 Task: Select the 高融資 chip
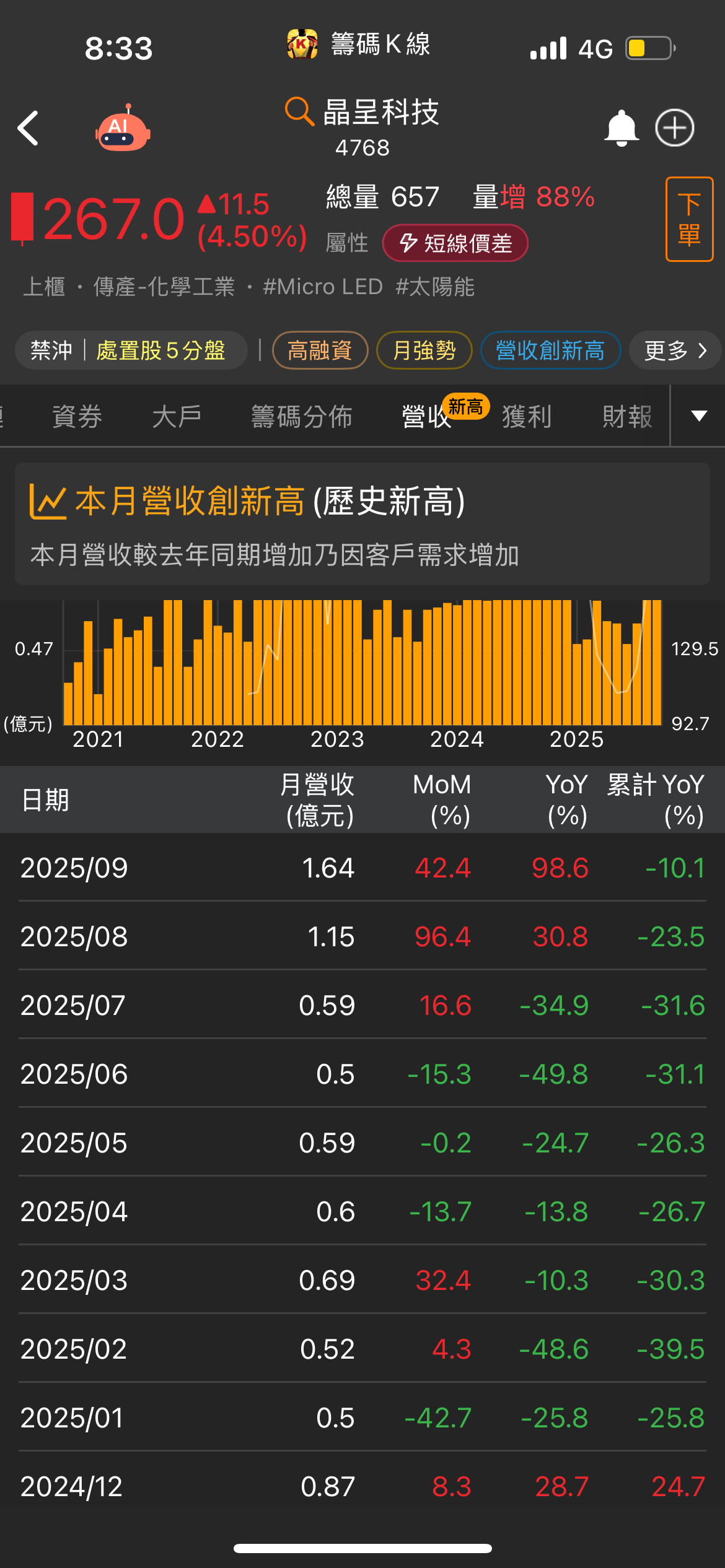[320, 351]
